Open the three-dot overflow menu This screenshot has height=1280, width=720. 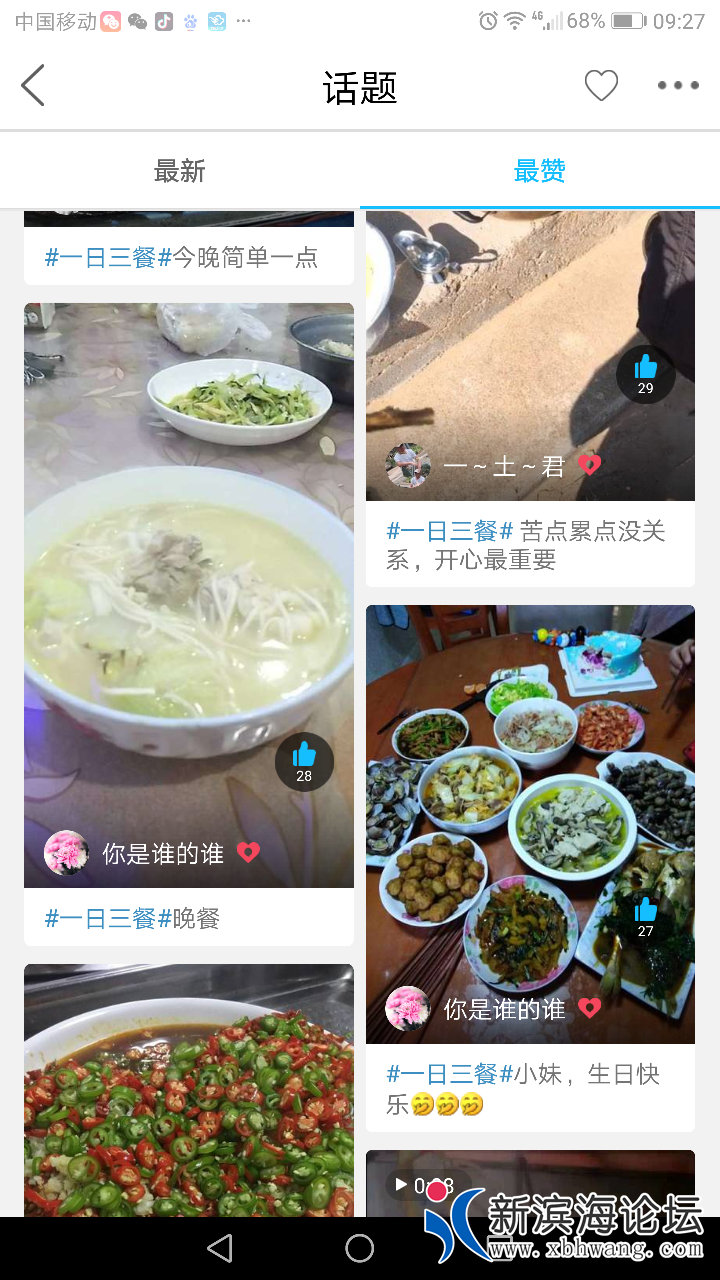click(678, 86)
